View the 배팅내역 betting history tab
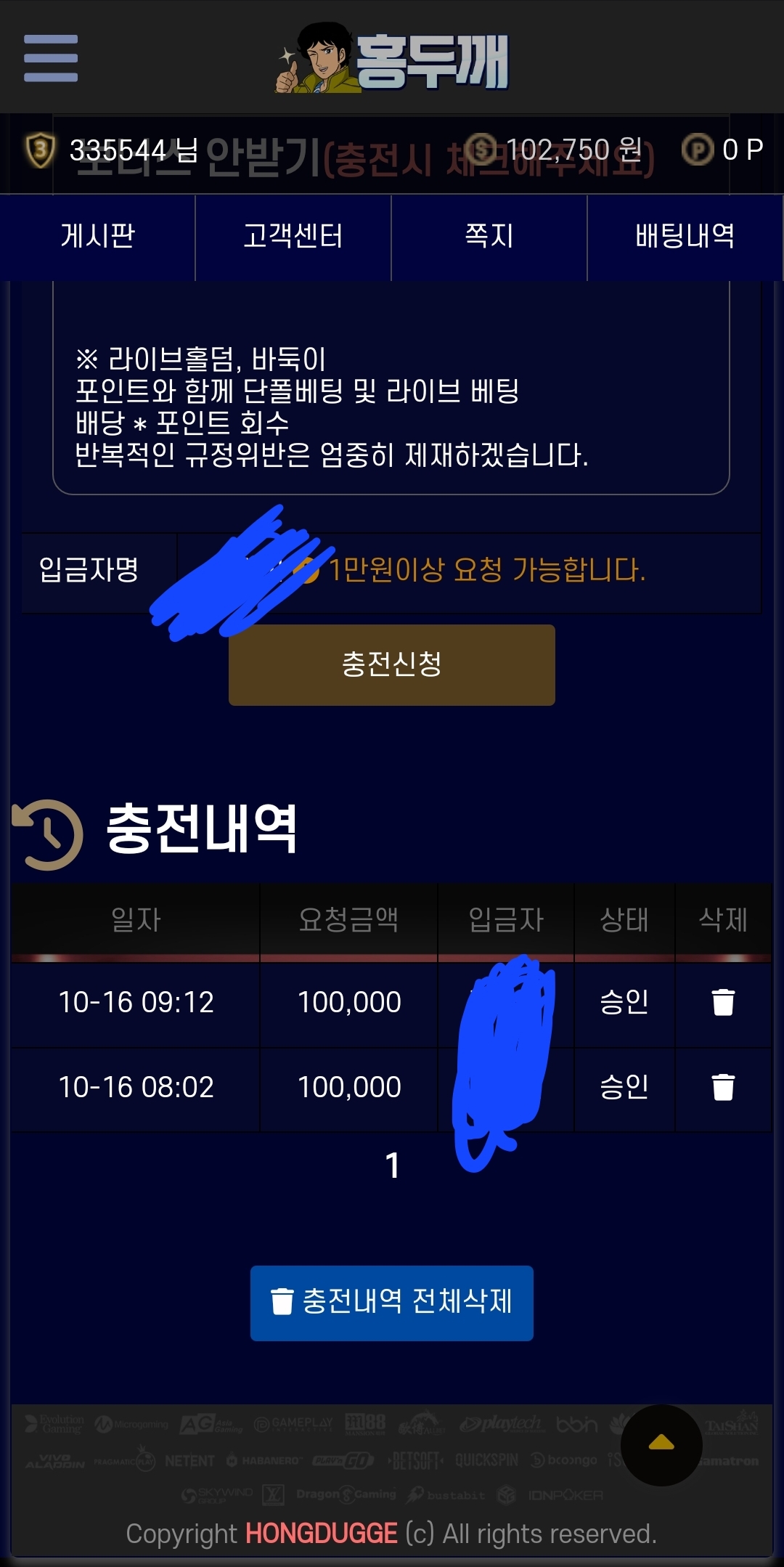784x1567 pixels. (x=685, y=237)
